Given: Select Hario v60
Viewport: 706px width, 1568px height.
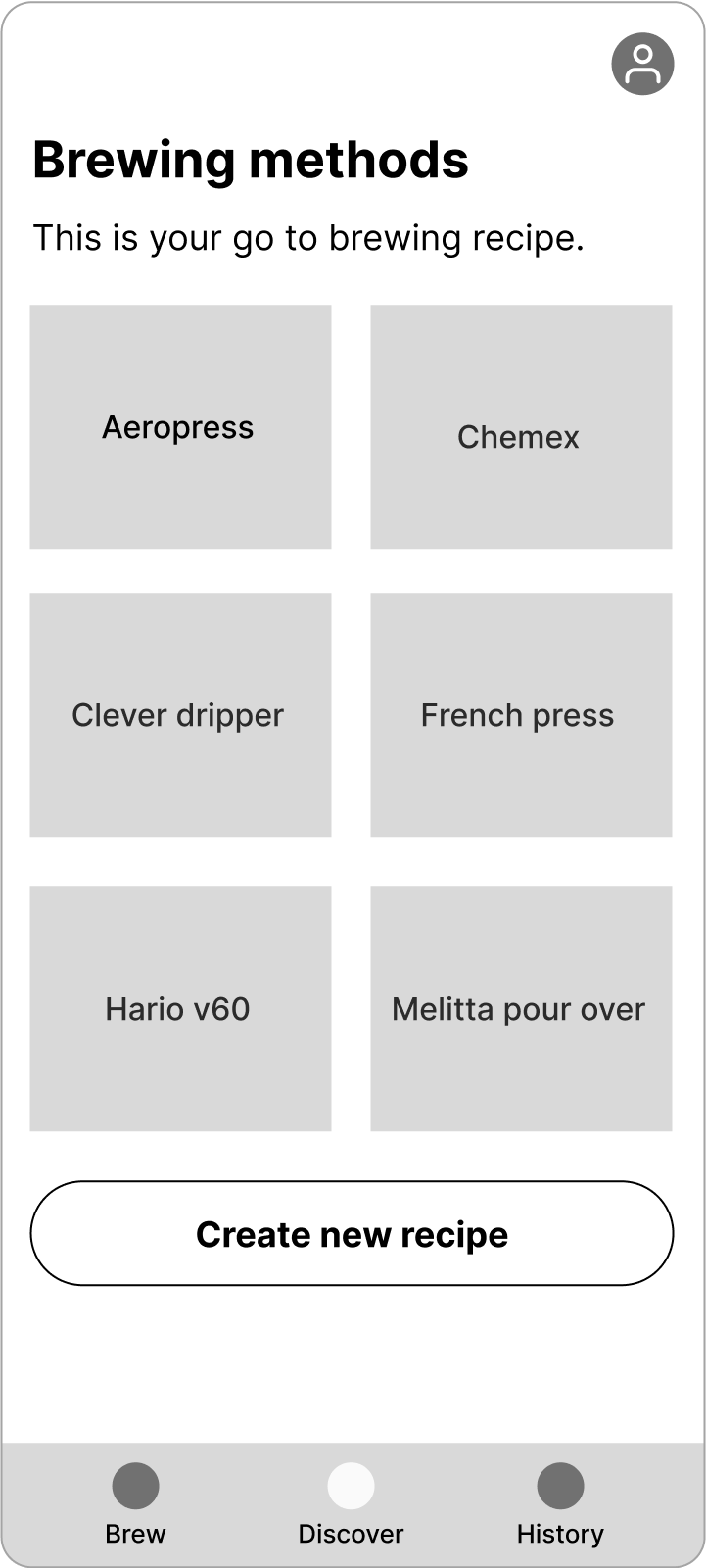Looking at the screenshot, I should point(180,1009).
